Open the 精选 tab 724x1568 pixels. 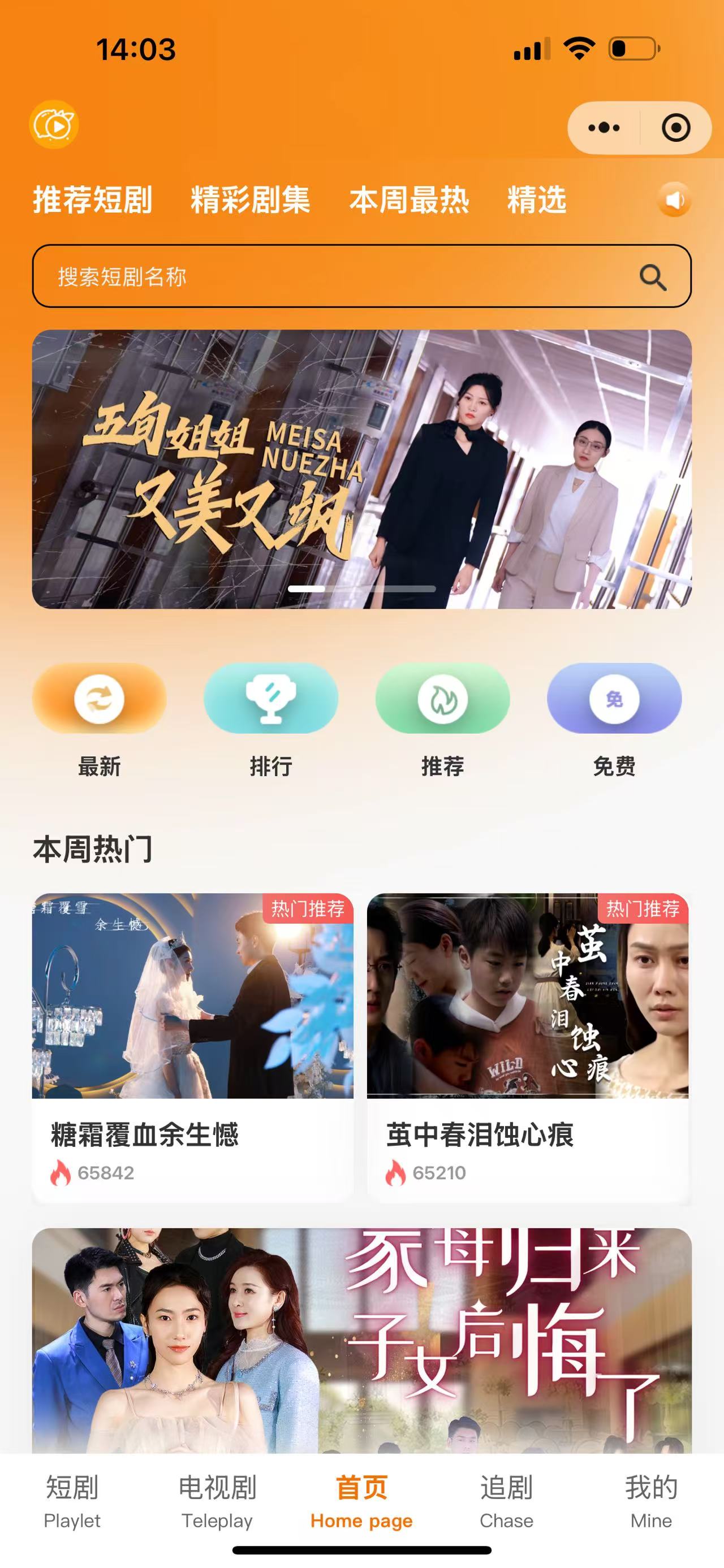[536, 200]
